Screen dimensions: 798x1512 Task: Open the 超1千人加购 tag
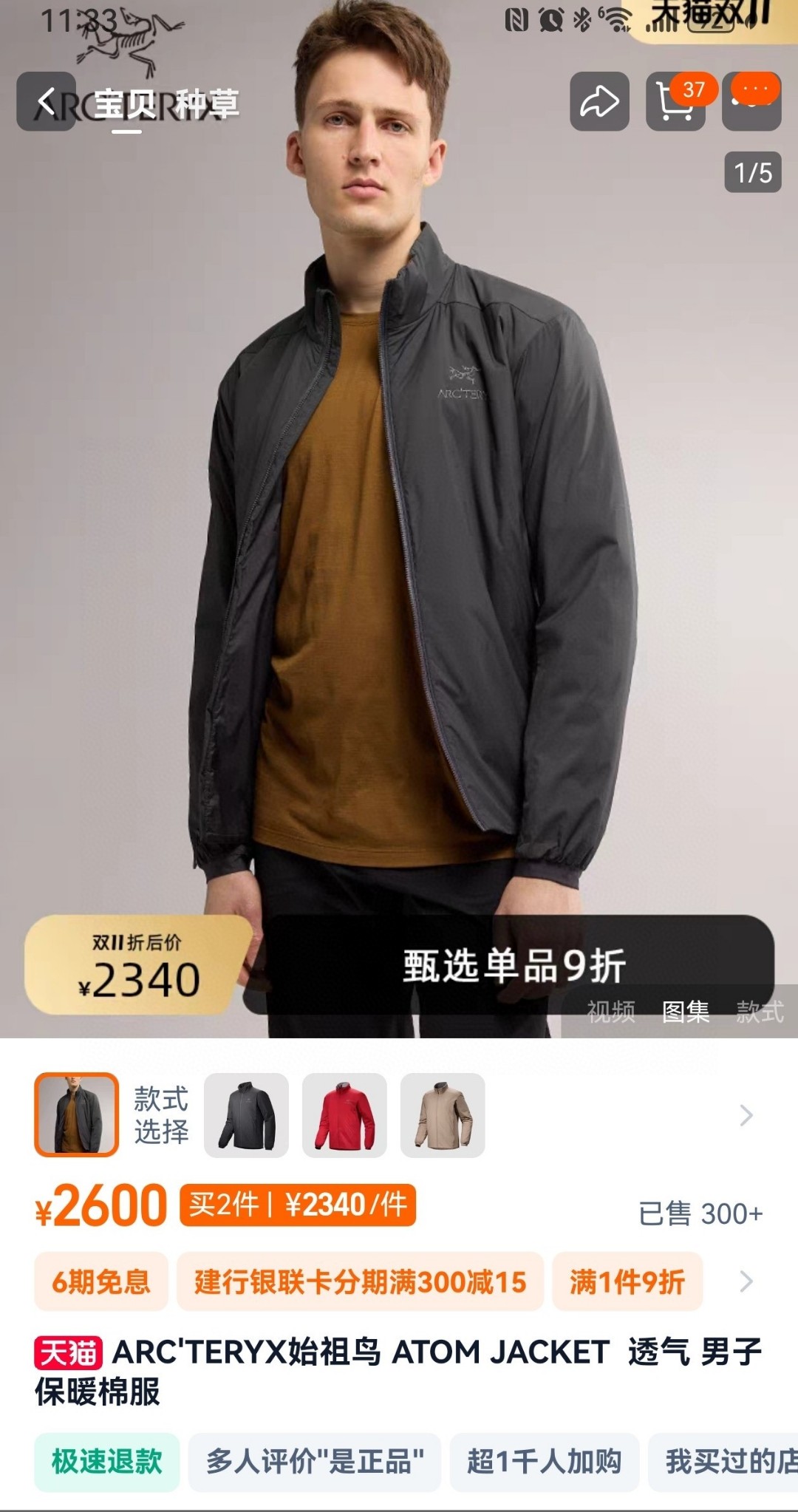pyautogui.click(x=544, y=1462)
